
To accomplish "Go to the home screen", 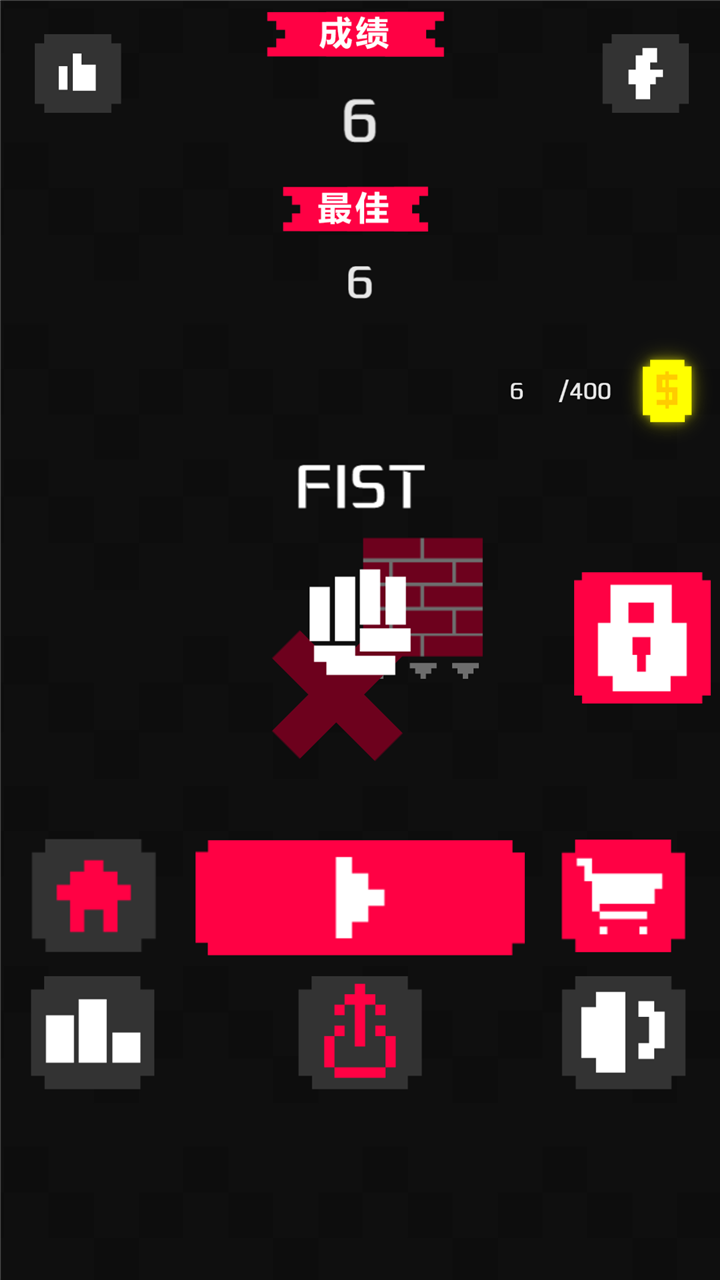I will point(93,896).
